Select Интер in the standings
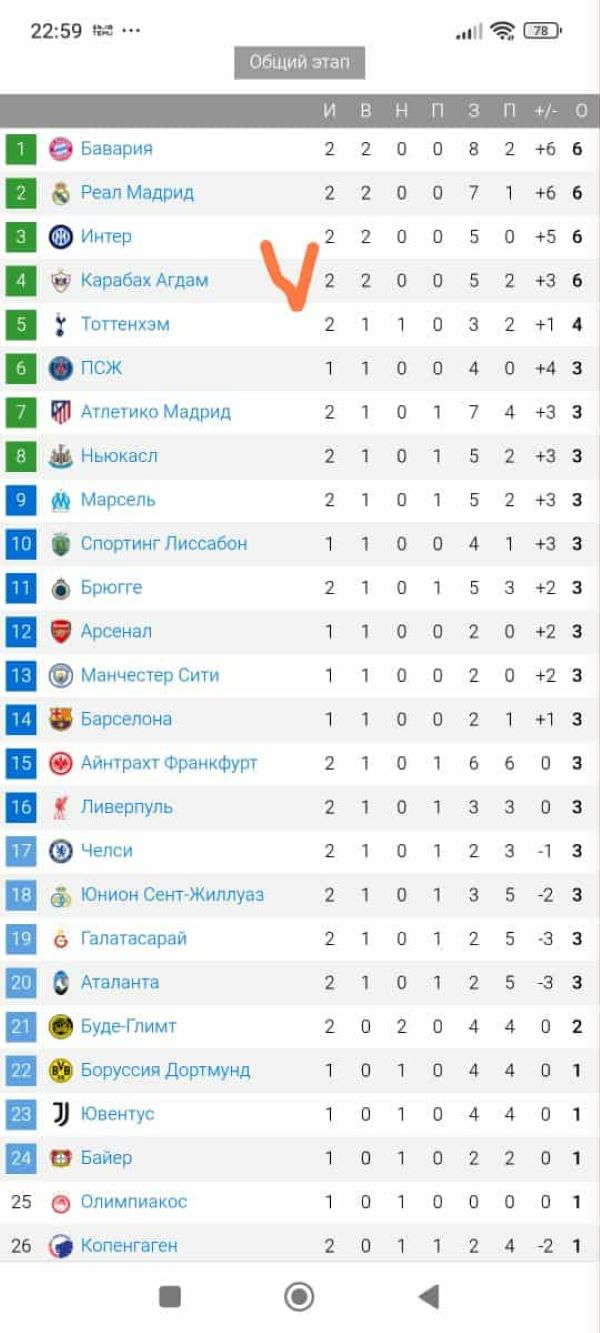Image resolution: width=600 pixels, height=1333 pixels. (x=106, y=237)
